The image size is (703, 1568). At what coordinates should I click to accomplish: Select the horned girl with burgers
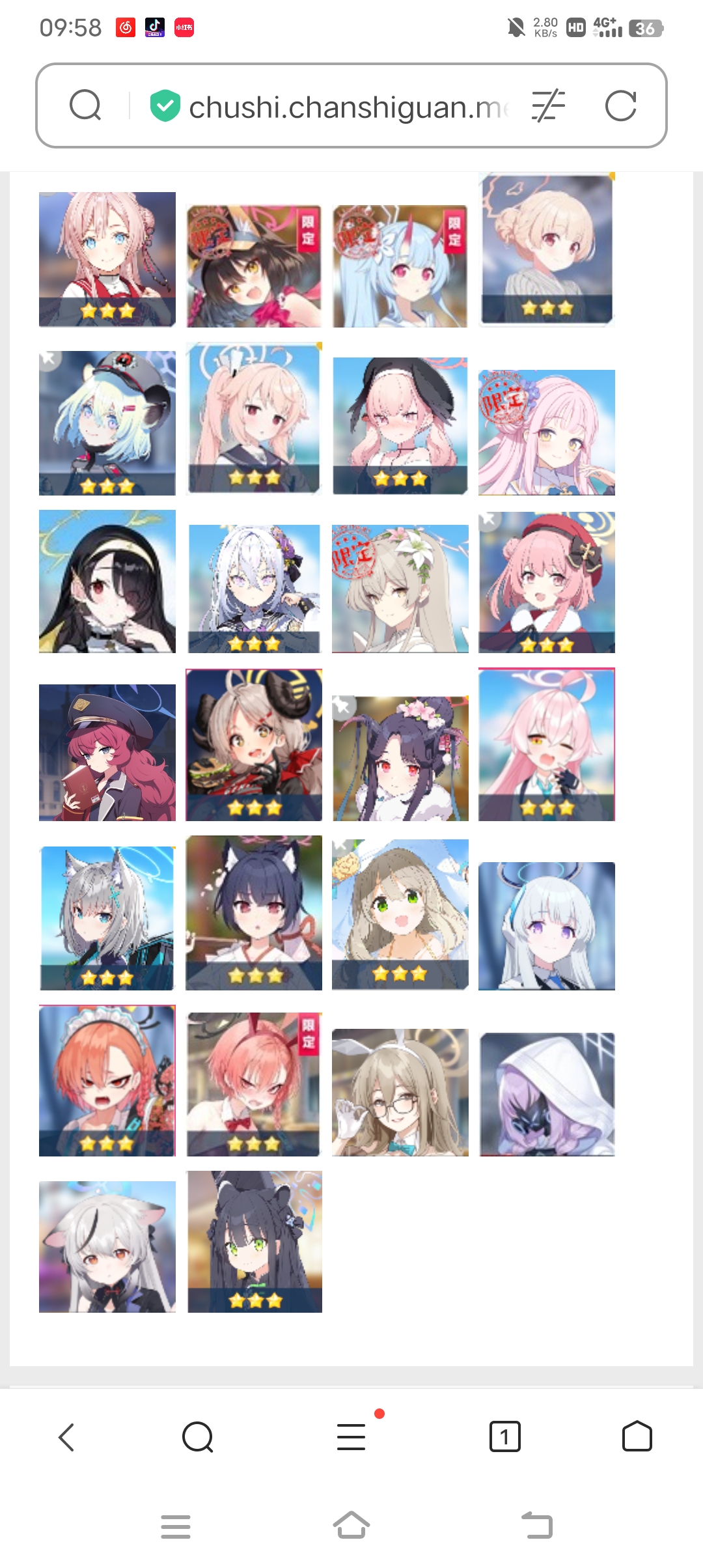254,745
